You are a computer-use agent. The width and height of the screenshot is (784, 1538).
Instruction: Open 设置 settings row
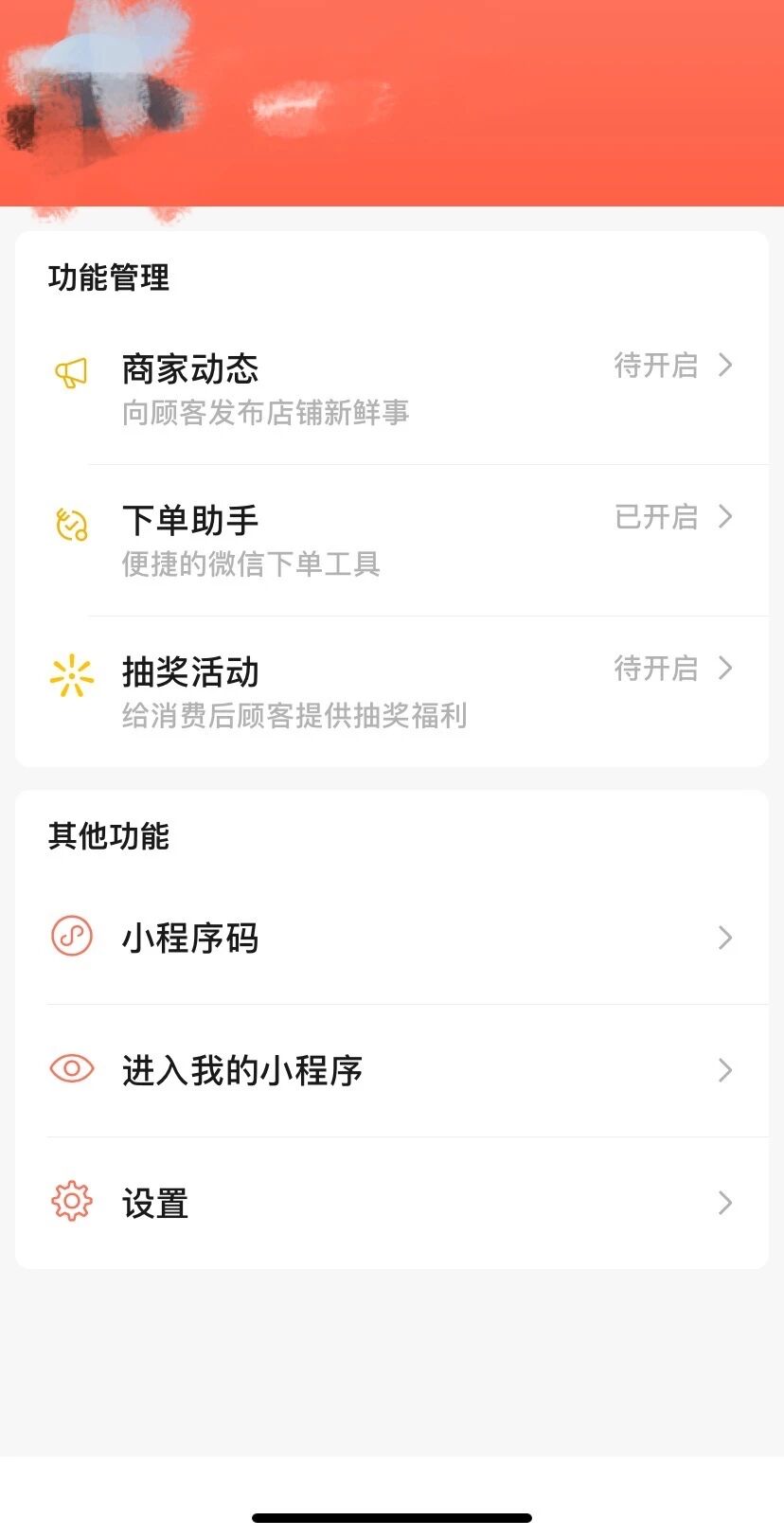392,1203
